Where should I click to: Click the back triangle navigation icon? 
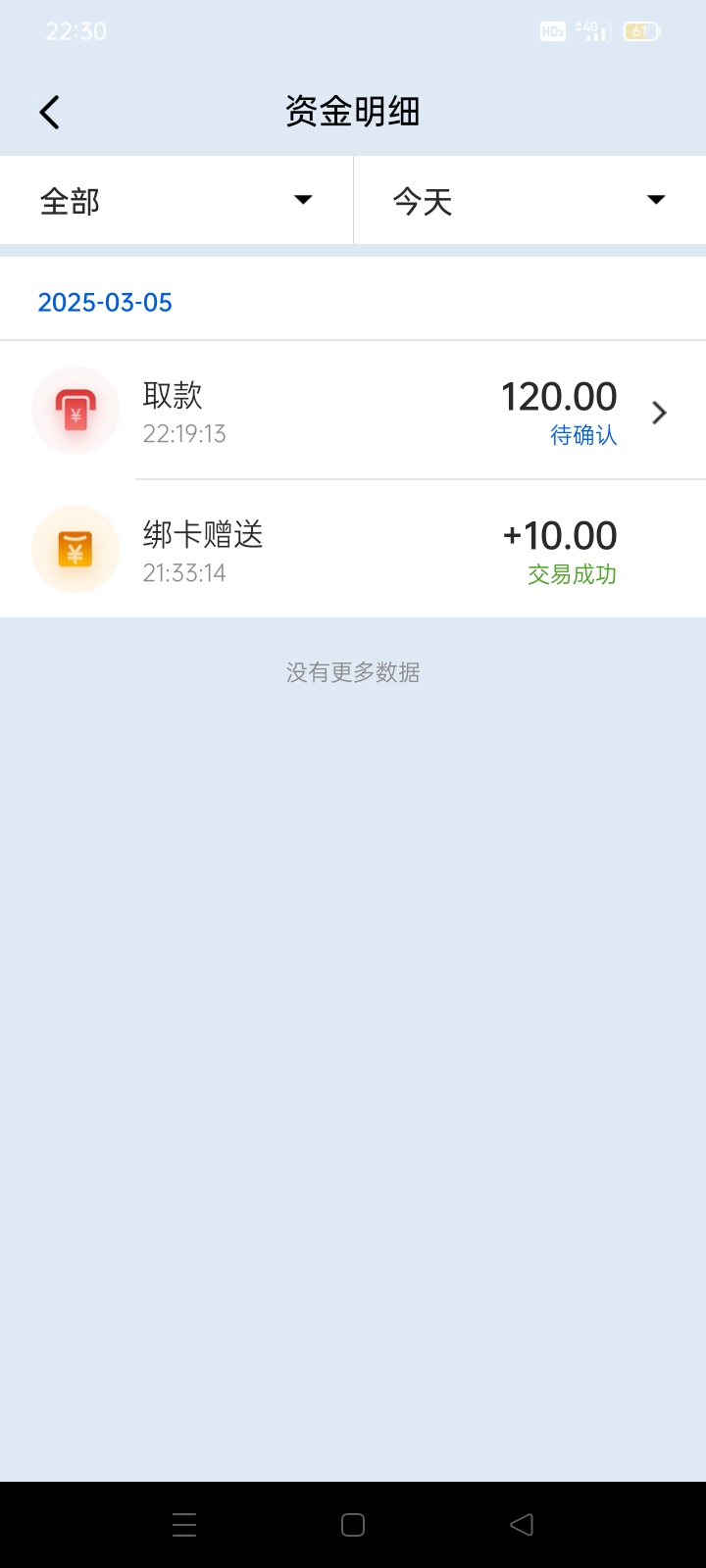coord(522,1524)
